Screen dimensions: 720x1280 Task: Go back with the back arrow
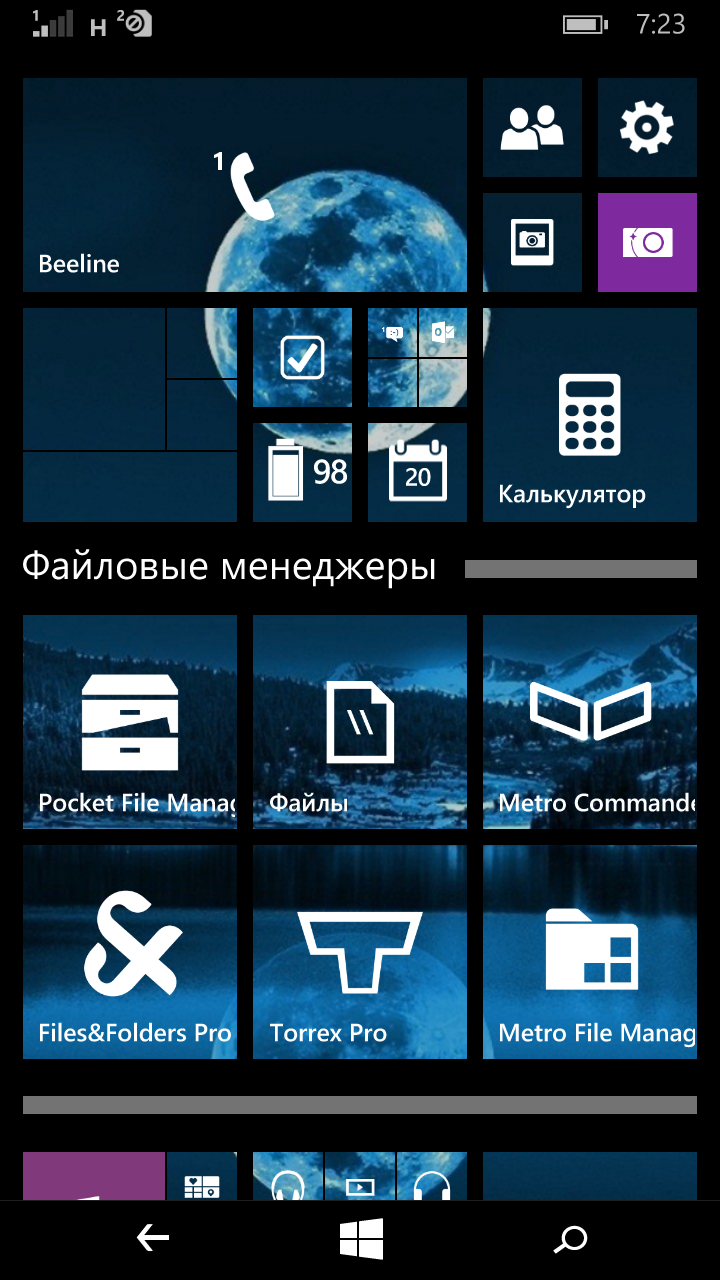(152, 1240)
